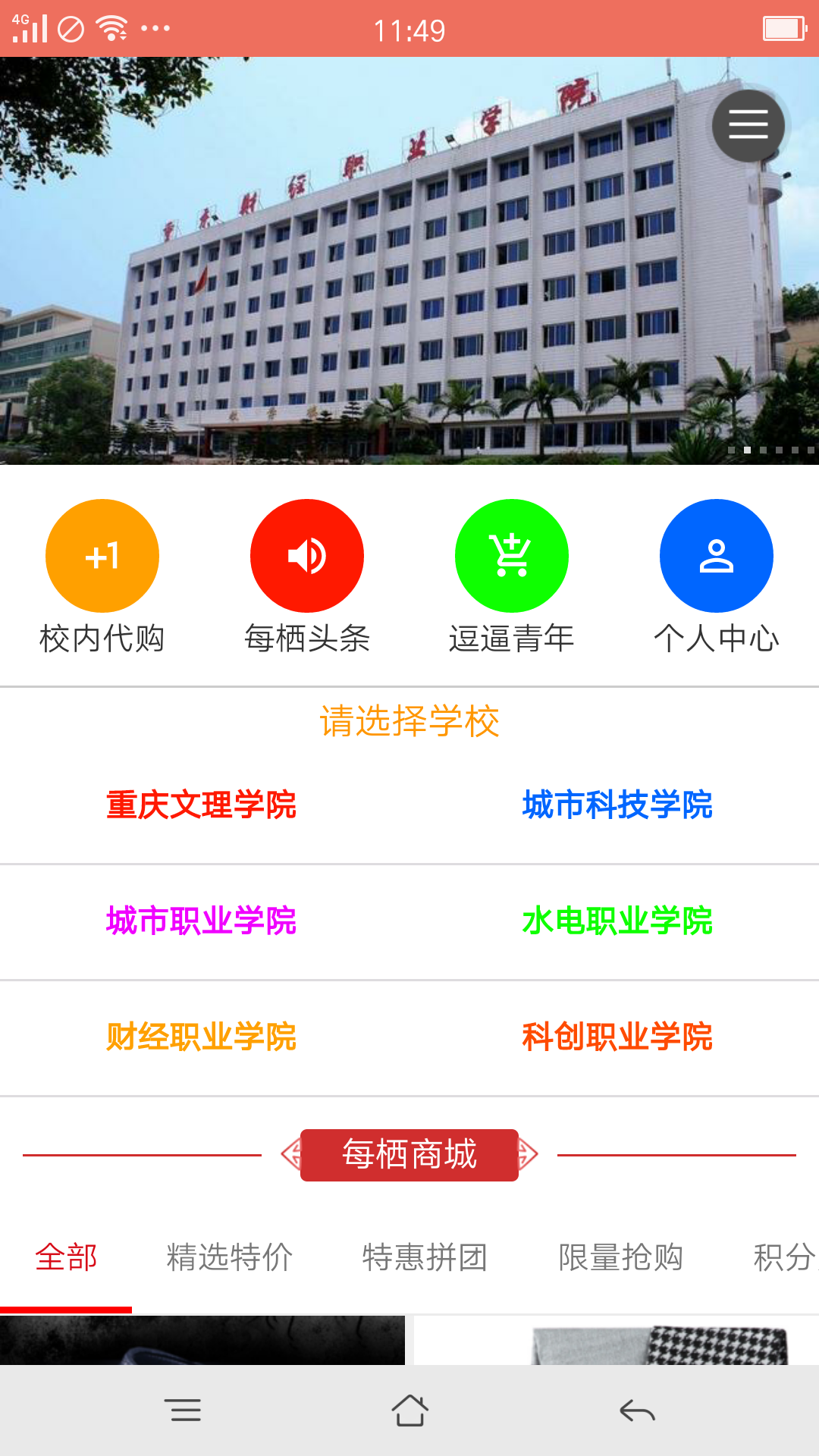Screen dimensions: 819x1456
Task: Pick 科创职业学院 from the schools
Action: coord(617,1037)
